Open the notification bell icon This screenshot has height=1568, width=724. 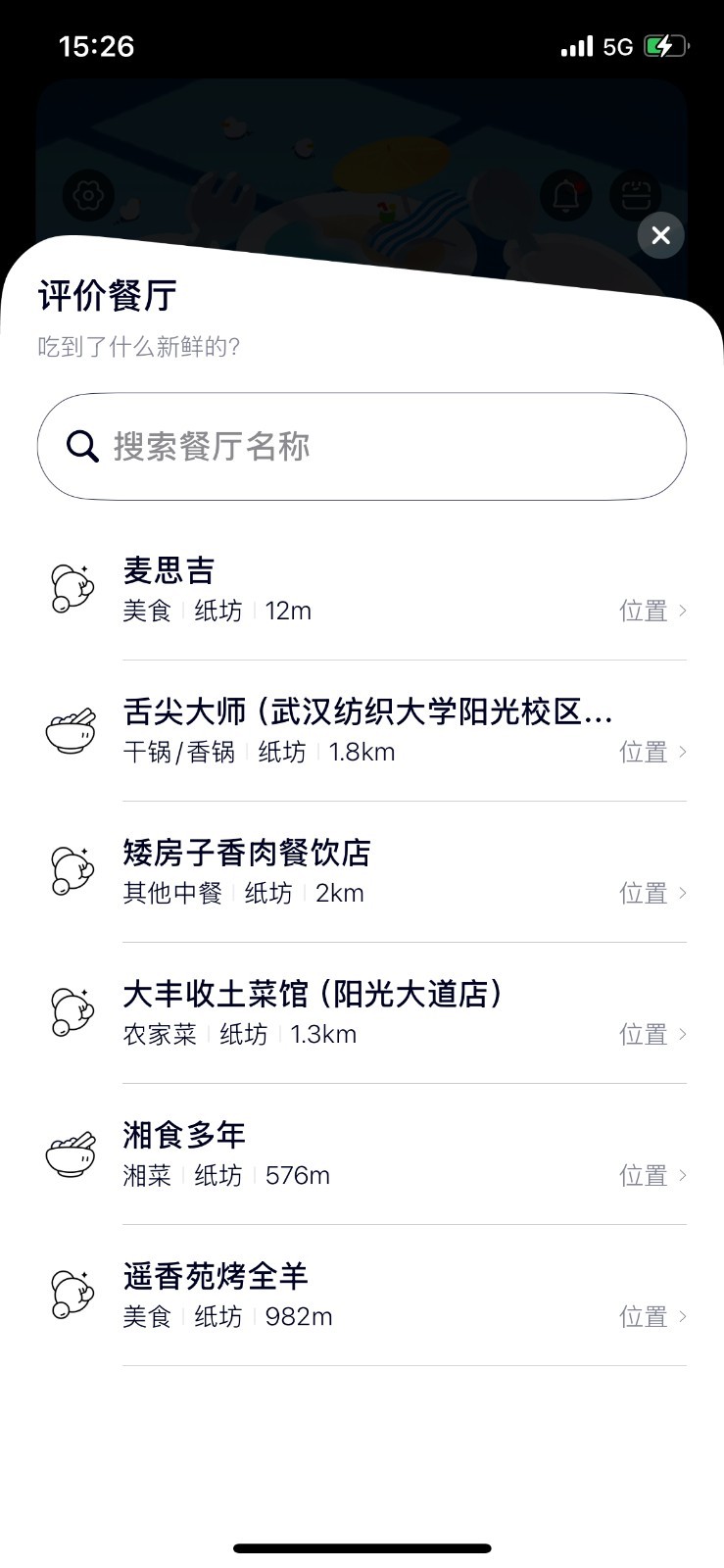click(x=564, y=195)
